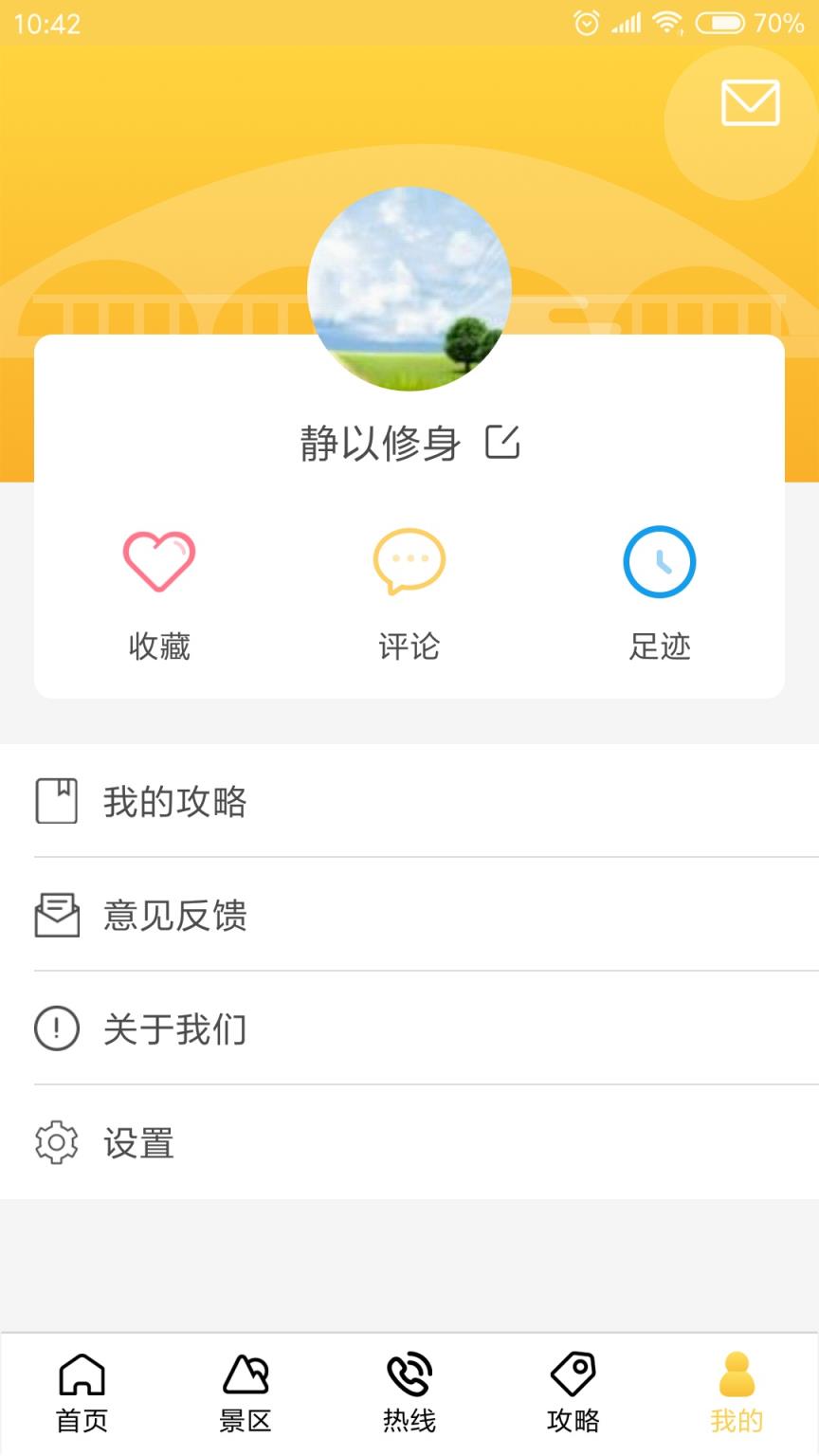Tap the 设置 settings menu entry
This screenshot has width=819, height=1456.
[139, 1143]
